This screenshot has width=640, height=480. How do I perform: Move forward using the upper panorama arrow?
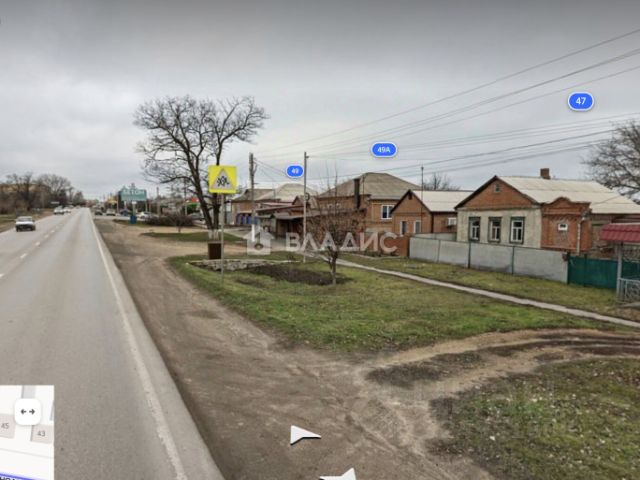click(304, 434)
